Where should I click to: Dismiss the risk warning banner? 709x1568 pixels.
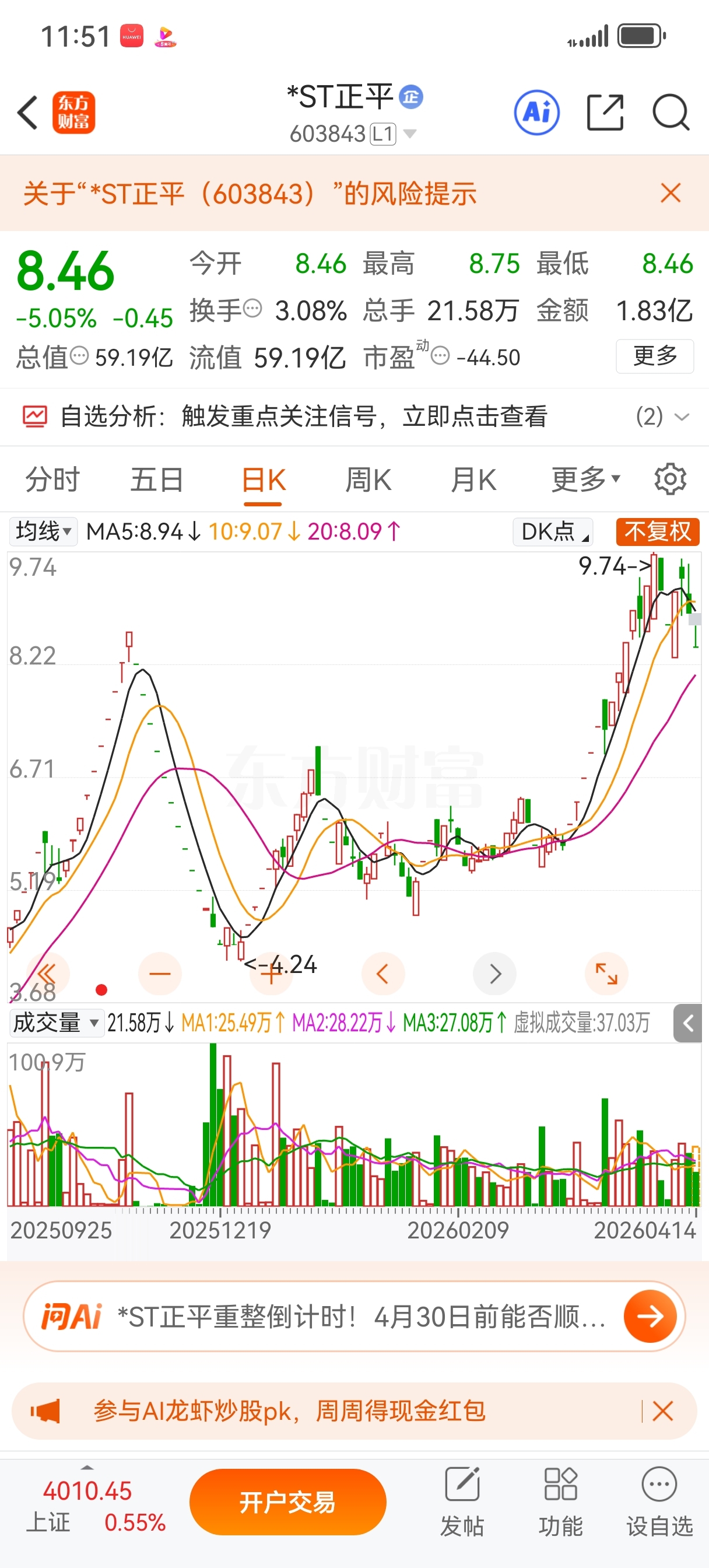pyautogui.click(x=671, y=193)
